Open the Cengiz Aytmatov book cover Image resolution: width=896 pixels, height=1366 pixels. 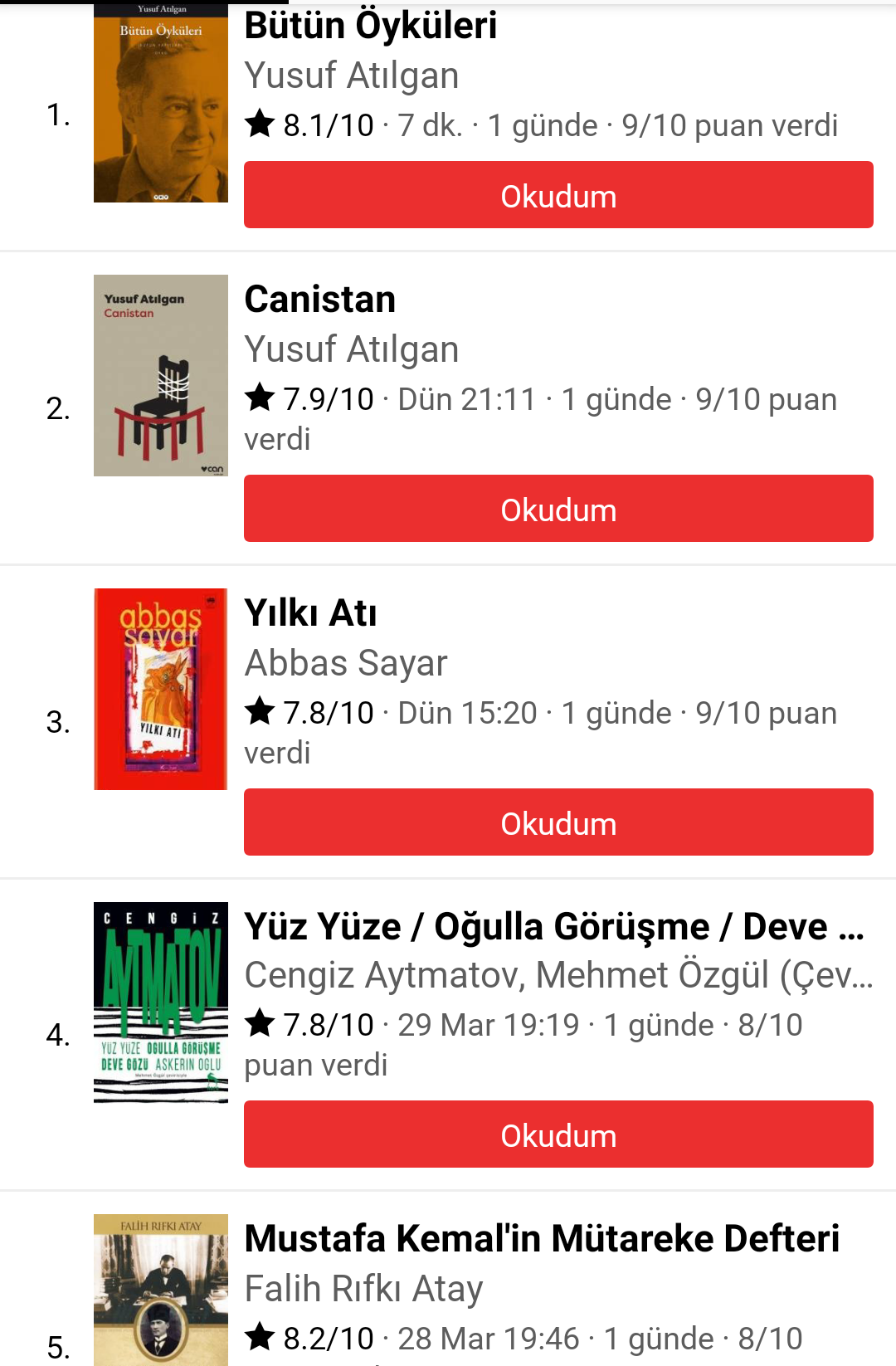(160, 1002)
